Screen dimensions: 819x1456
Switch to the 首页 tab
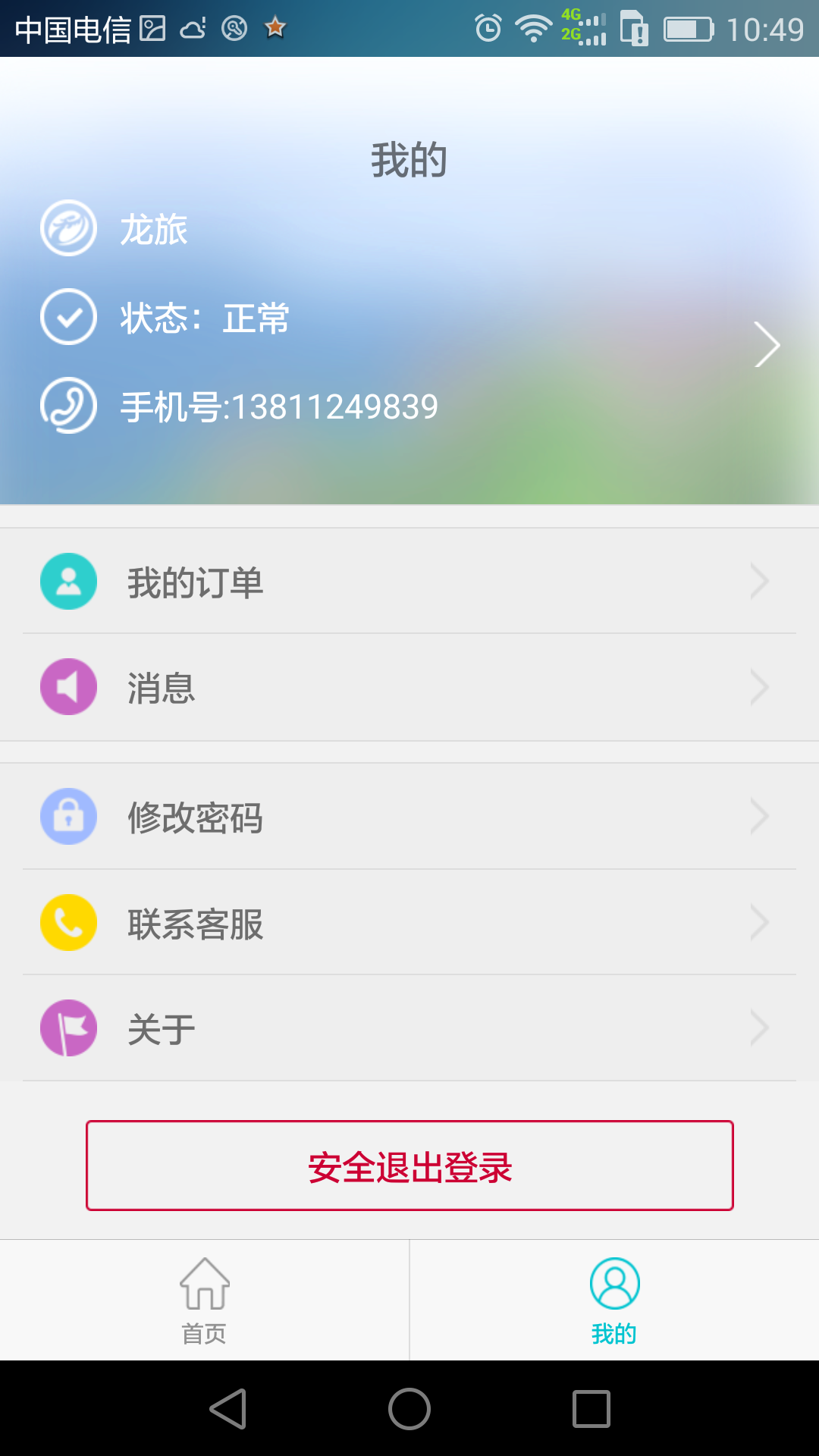204,1301
